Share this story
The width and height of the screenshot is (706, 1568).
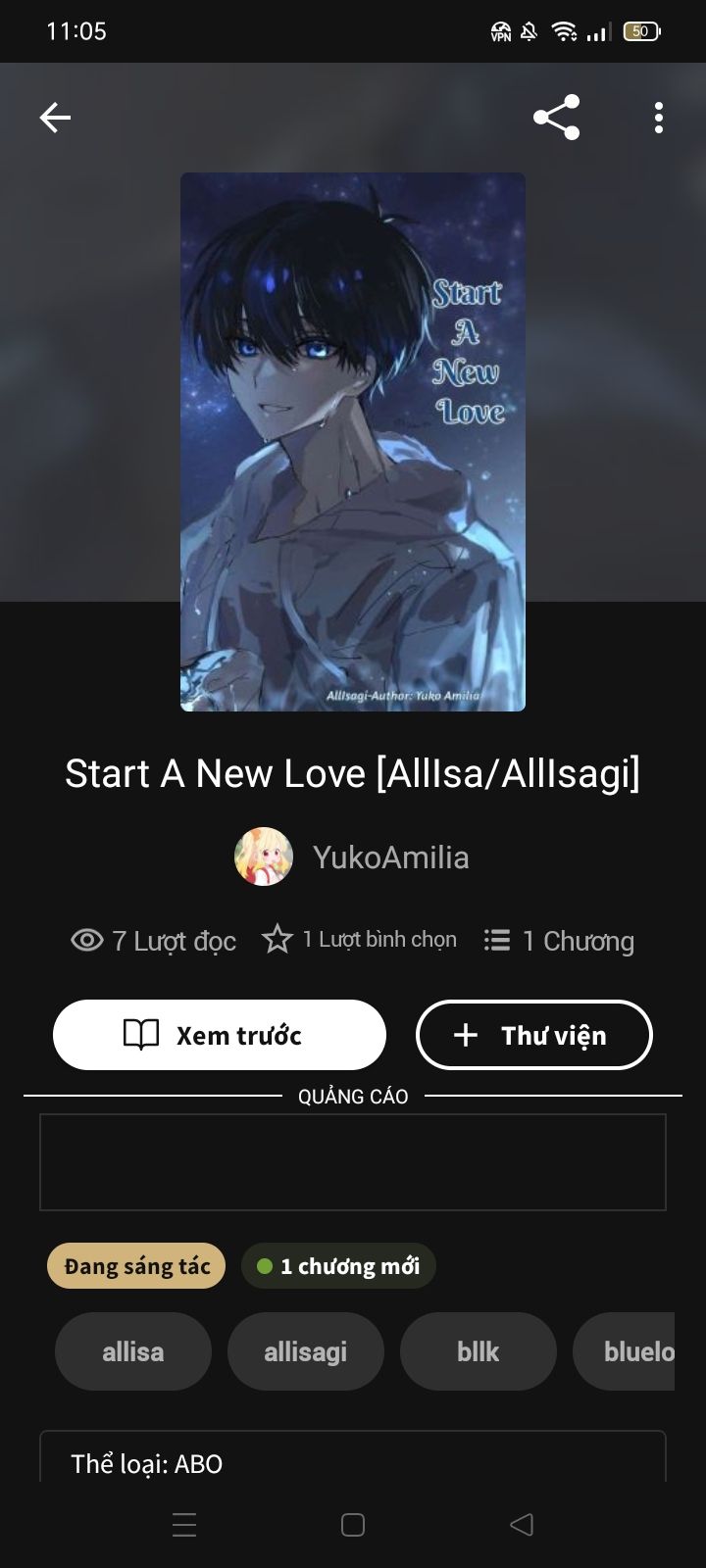[x=557, y=118]
